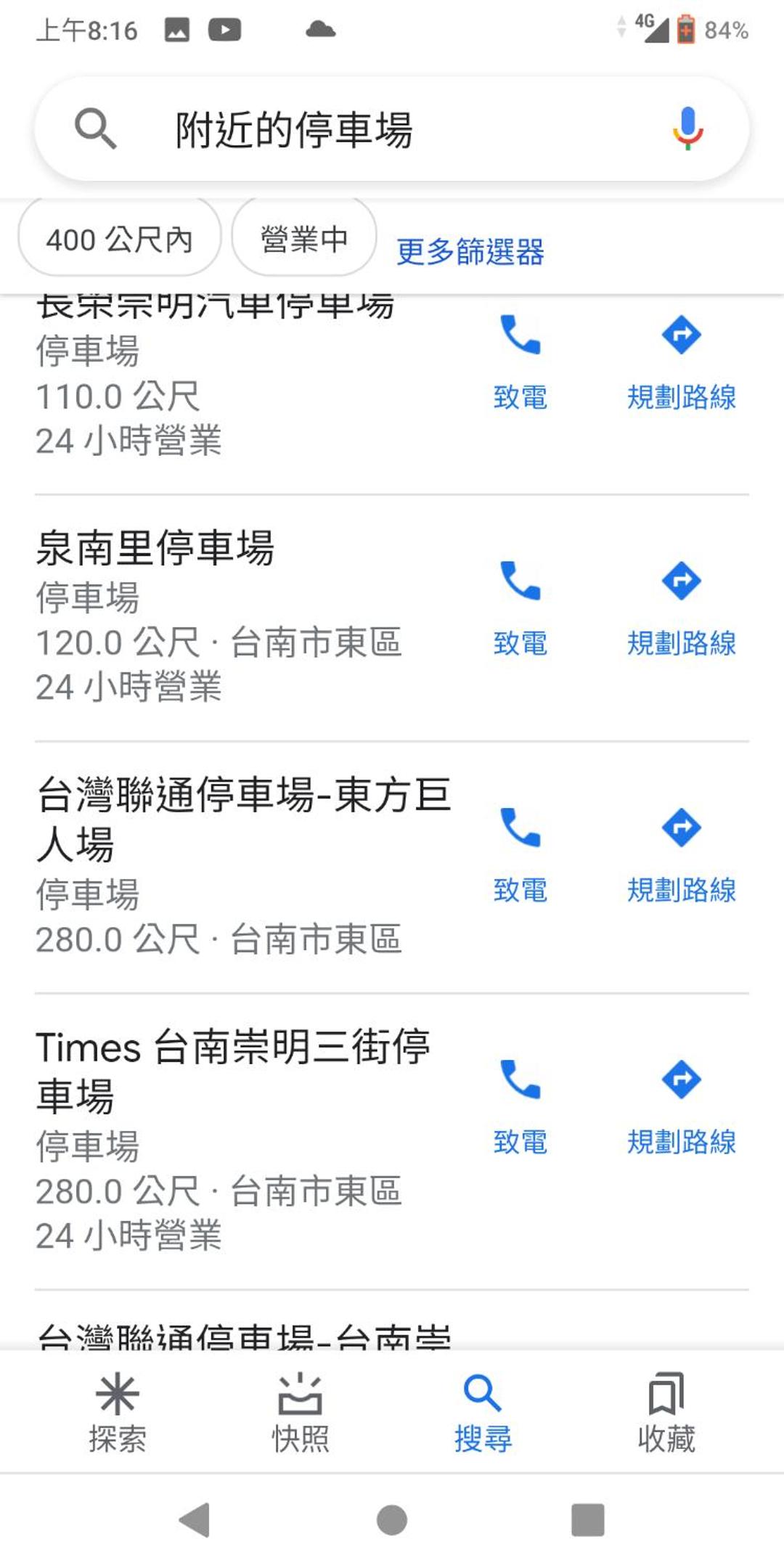Screen dimensions: 784x1568
Task: Switch to the 快照 tab
Action: coord(300,1412)
